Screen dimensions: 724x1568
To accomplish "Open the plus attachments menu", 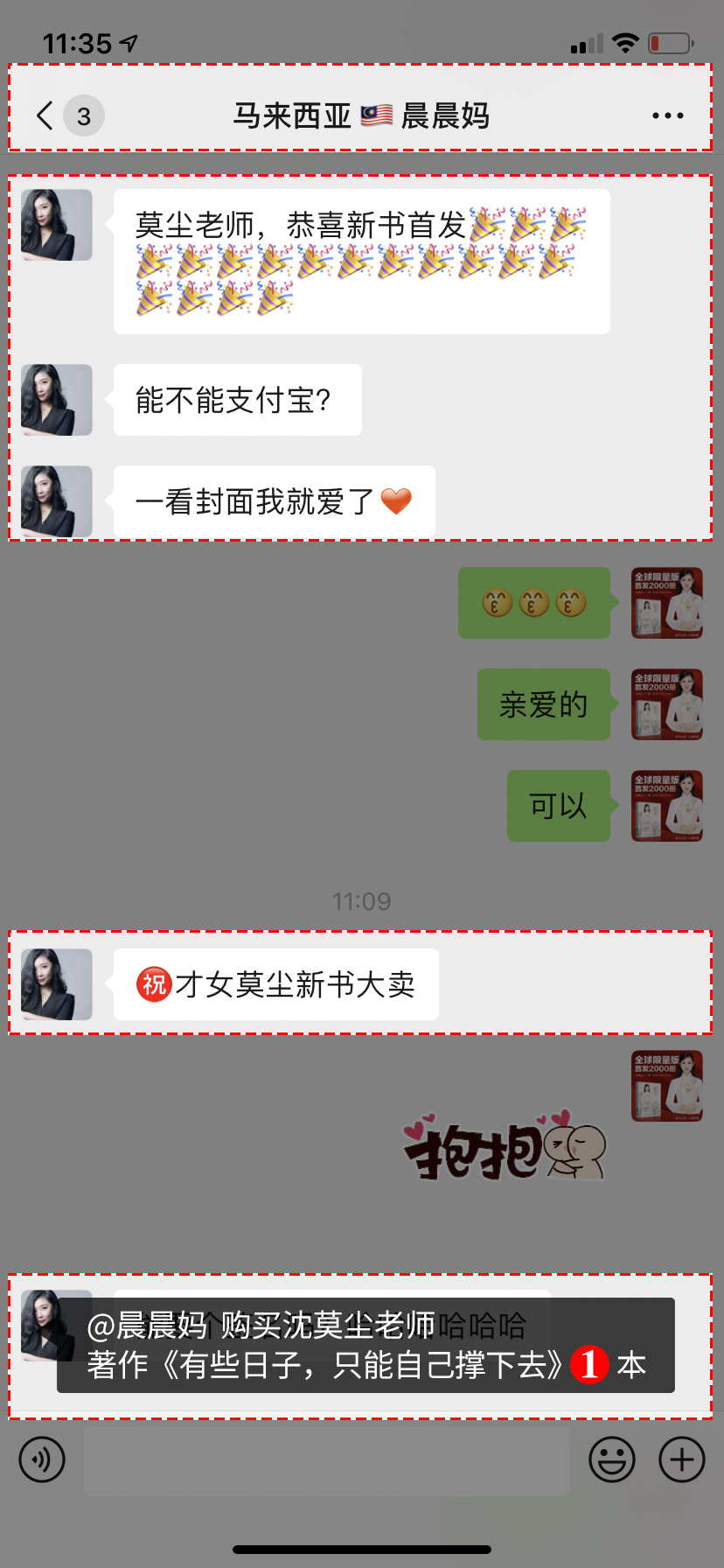I will click(681, 1459).
